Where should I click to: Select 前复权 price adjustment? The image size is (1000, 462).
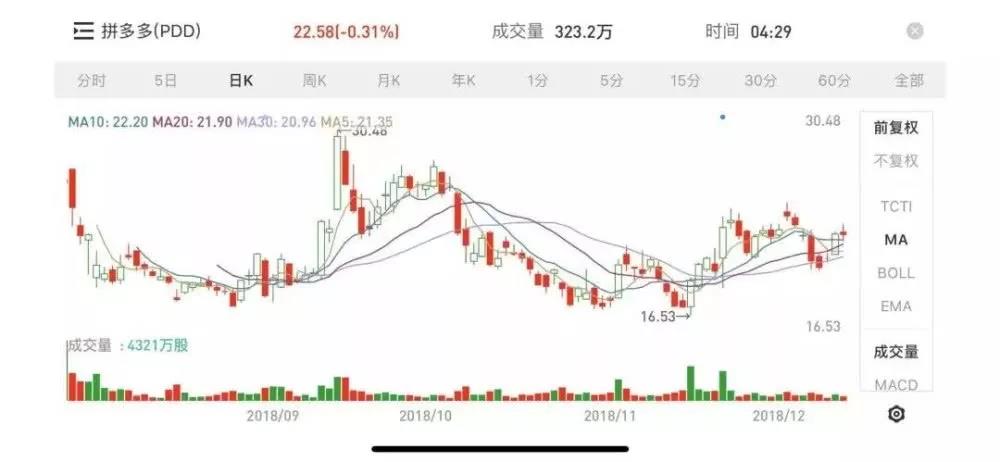point(896,128)
